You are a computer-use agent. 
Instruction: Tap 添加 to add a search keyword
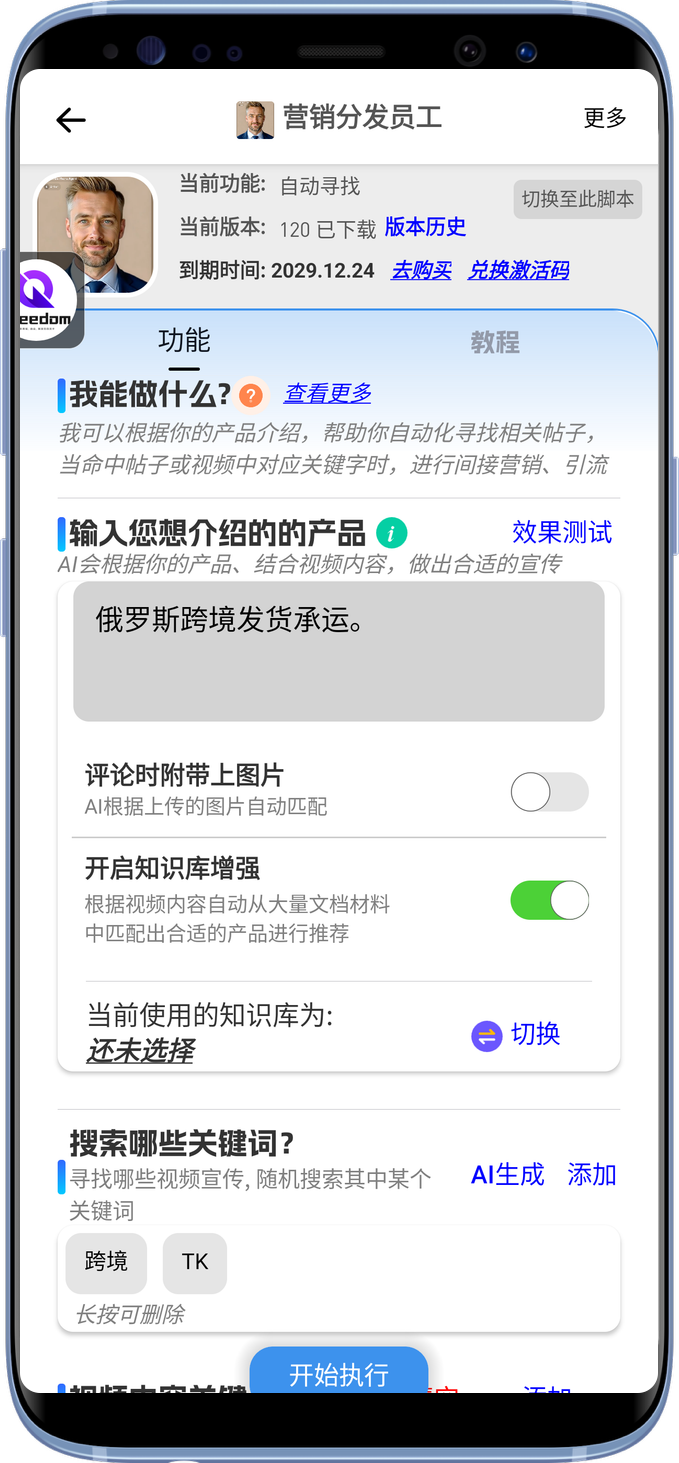(x=591, y=1174)
